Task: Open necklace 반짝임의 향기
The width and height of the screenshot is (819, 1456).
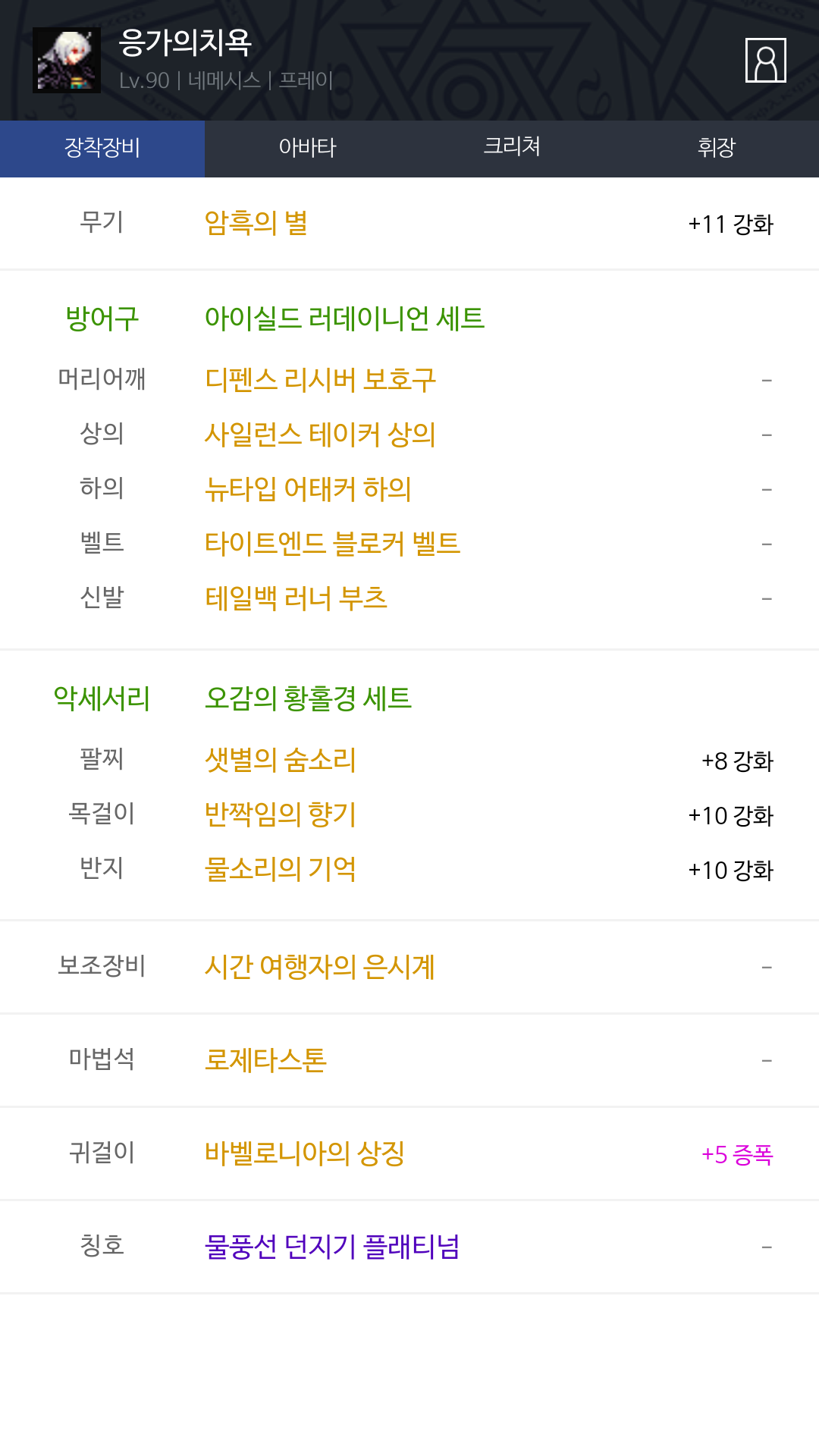Action: pyautogui.click(x=281, y=814)
